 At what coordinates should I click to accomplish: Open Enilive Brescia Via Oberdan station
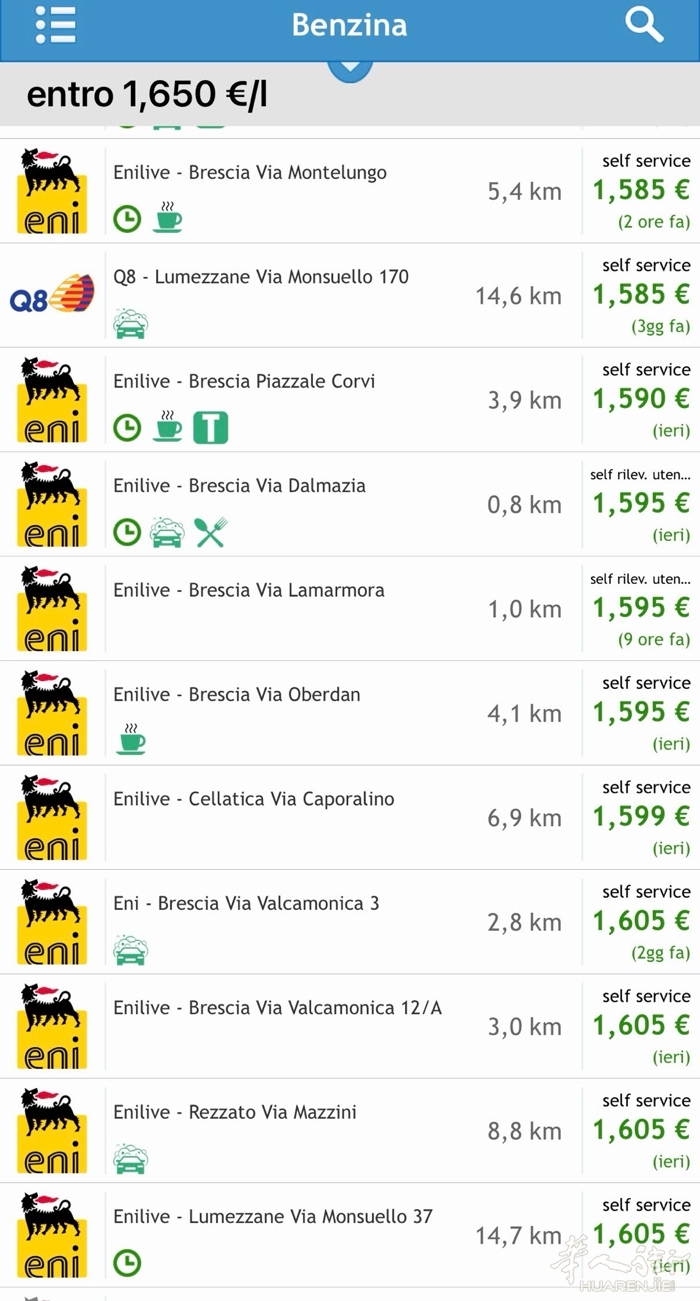point(236,695)
